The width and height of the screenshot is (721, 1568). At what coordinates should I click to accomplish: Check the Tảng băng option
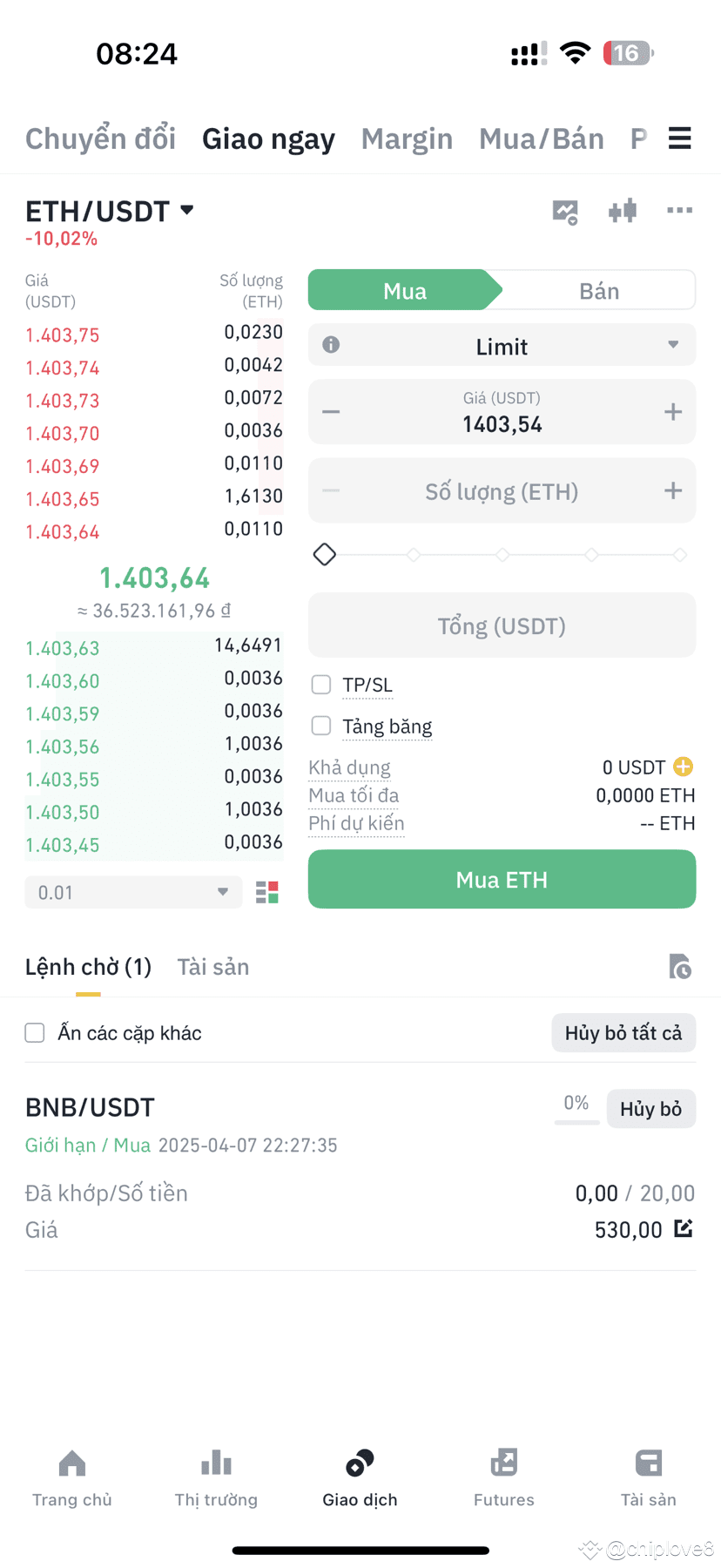coord(321,726)
